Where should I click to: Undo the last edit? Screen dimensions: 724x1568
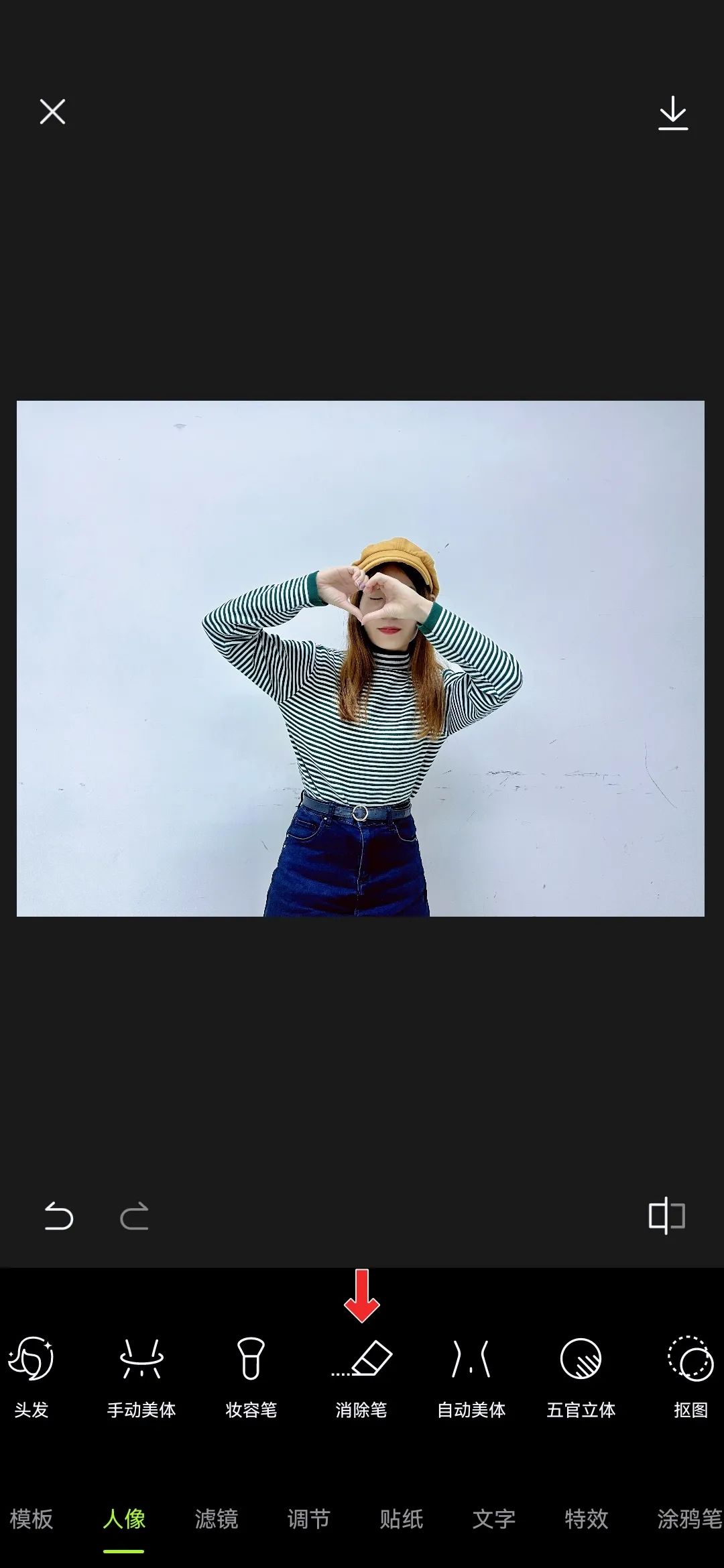coord(58,1216)
